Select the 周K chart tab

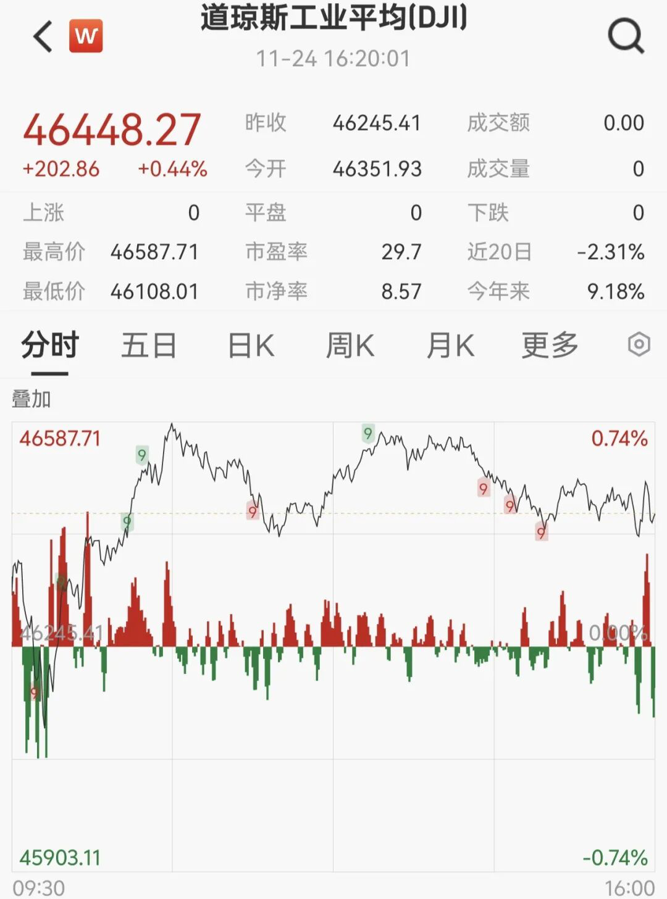click(x=350, y=346)
